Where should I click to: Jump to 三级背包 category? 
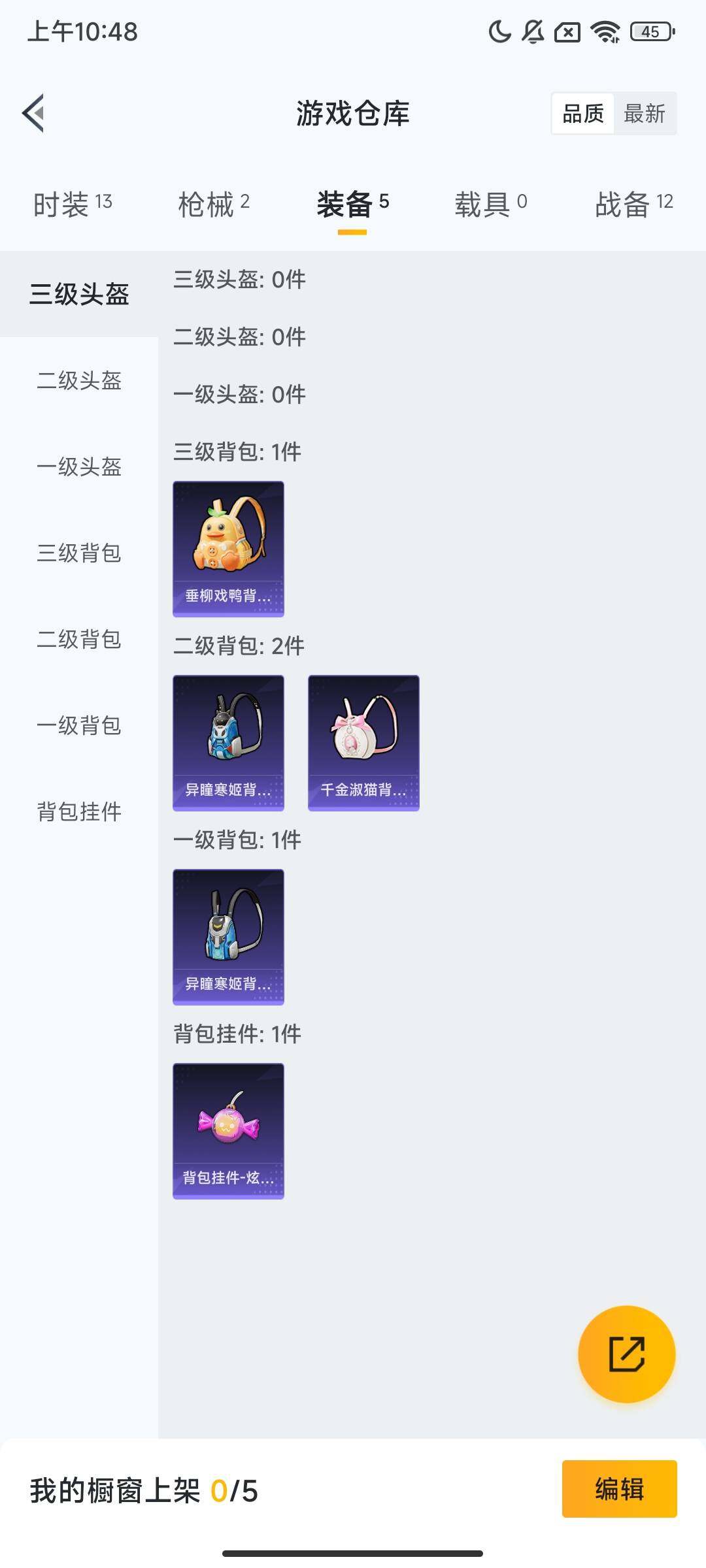79,553
